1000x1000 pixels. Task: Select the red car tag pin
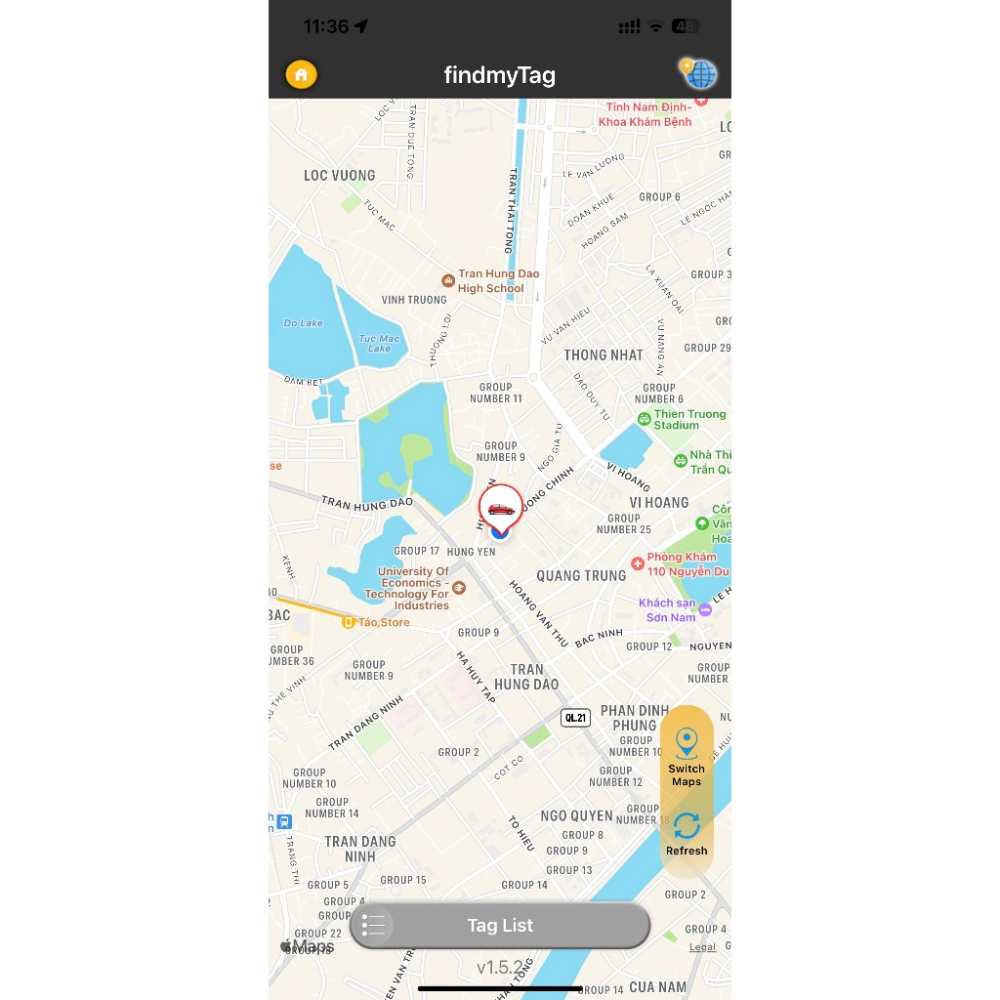[501, 510]
